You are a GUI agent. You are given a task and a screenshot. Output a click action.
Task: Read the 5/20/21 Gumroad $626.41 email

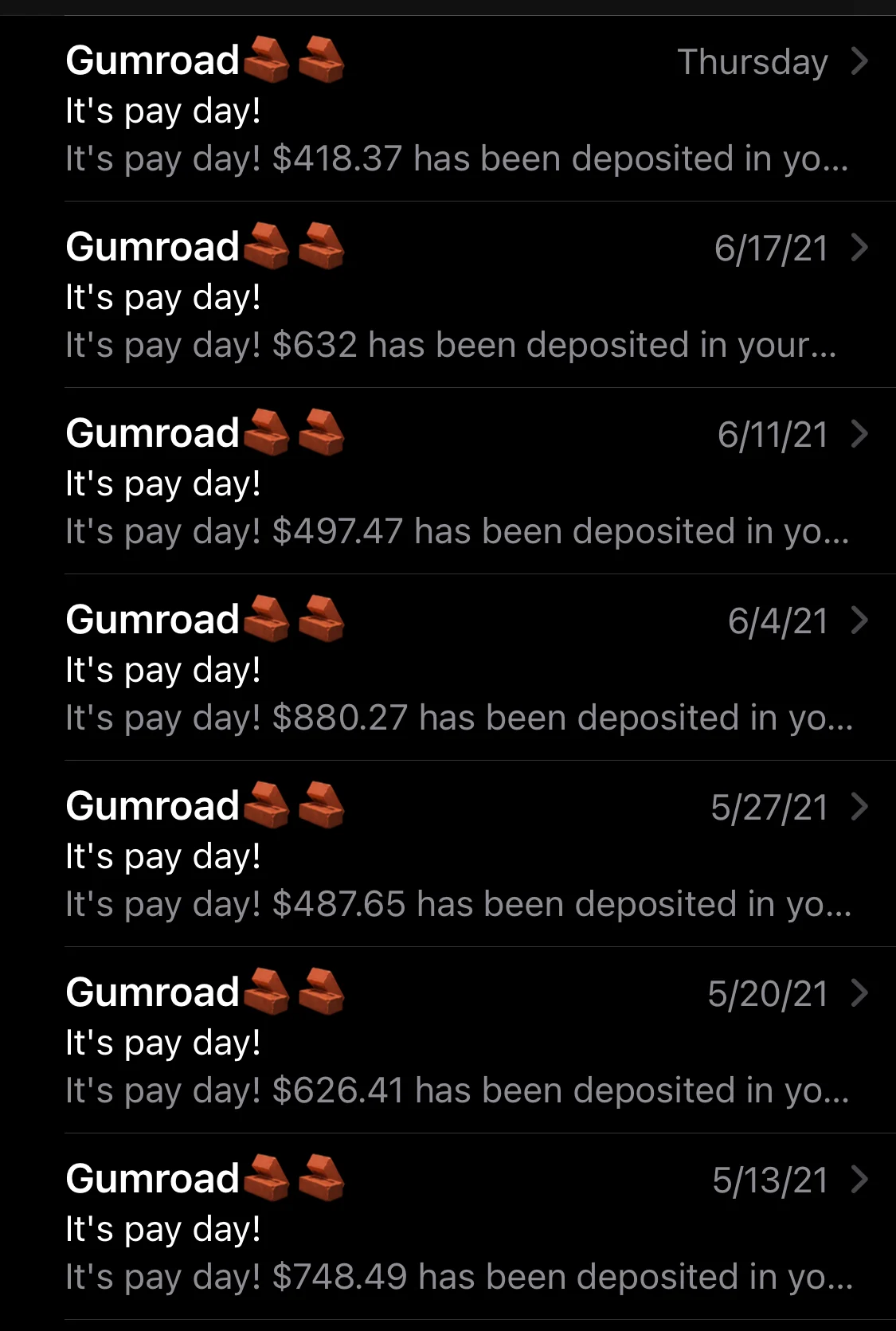[x=458, y=1042]
